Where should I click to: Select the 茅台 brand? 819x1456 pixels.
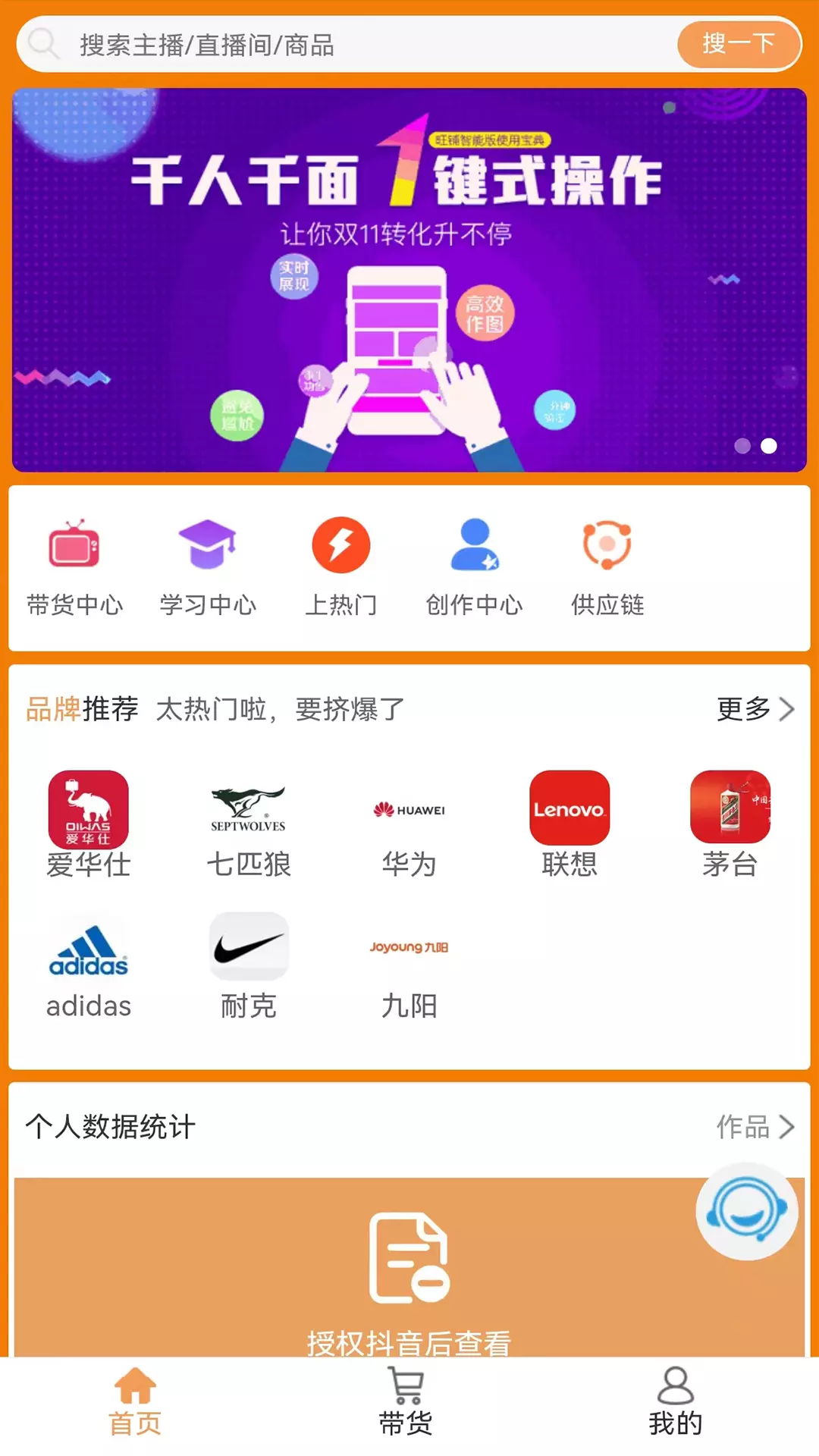tap(730, 824)
